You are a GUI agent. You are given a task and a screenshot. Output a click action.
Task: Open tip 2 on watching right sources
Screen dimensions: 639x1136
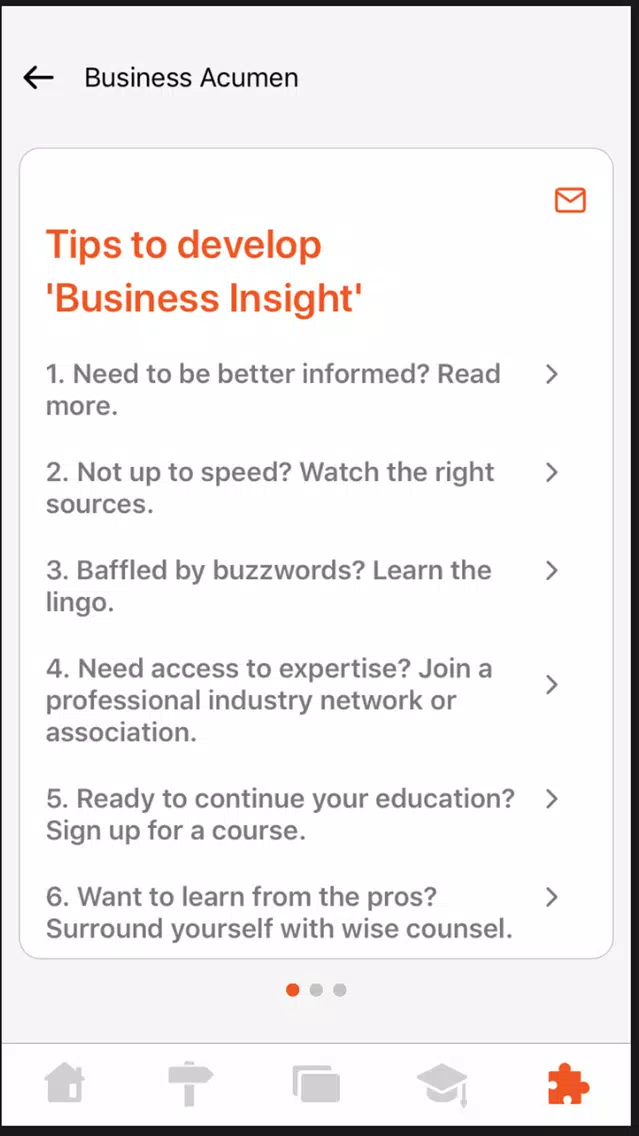coord(303,488)
